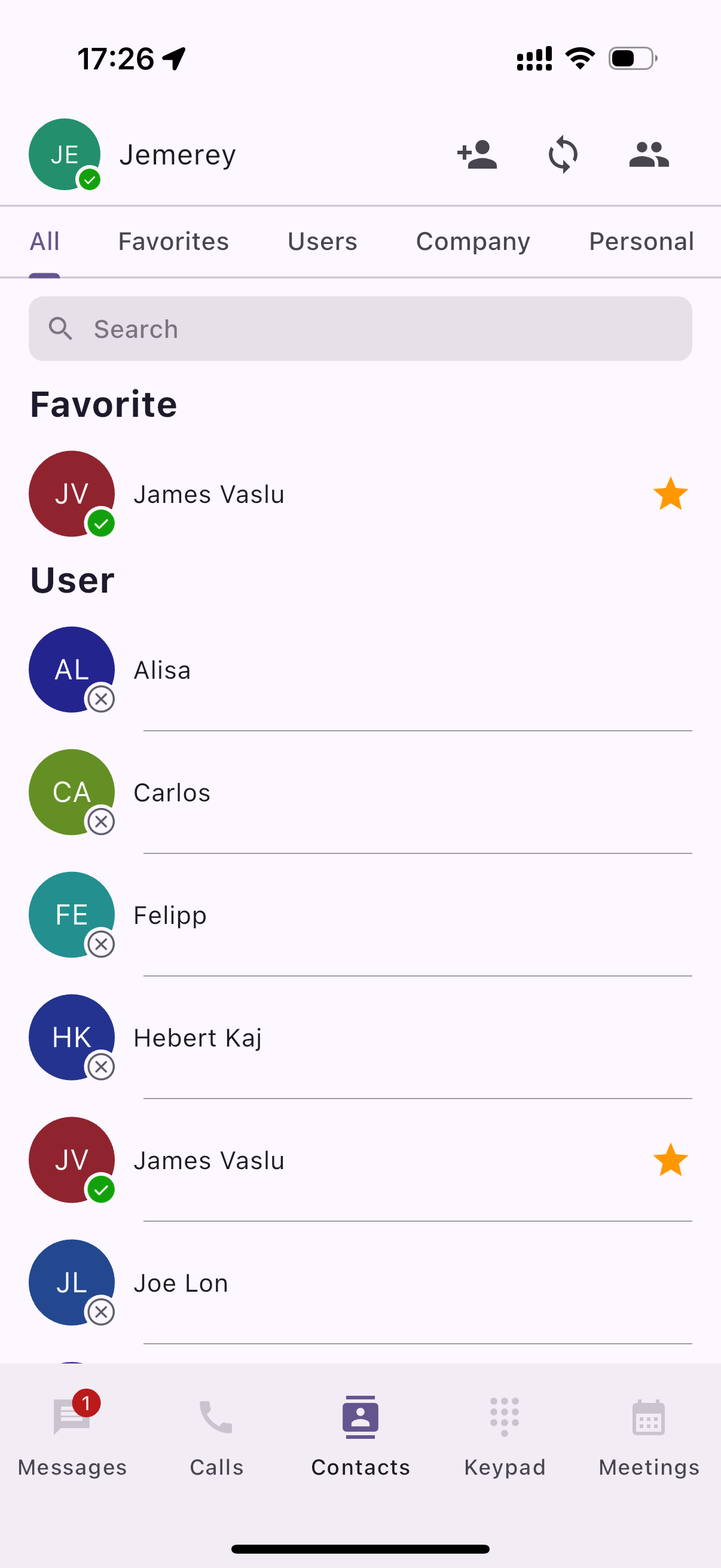Open Carlos's contact
Viewport: 721px width, 1568px height.
tap(360, 792)
